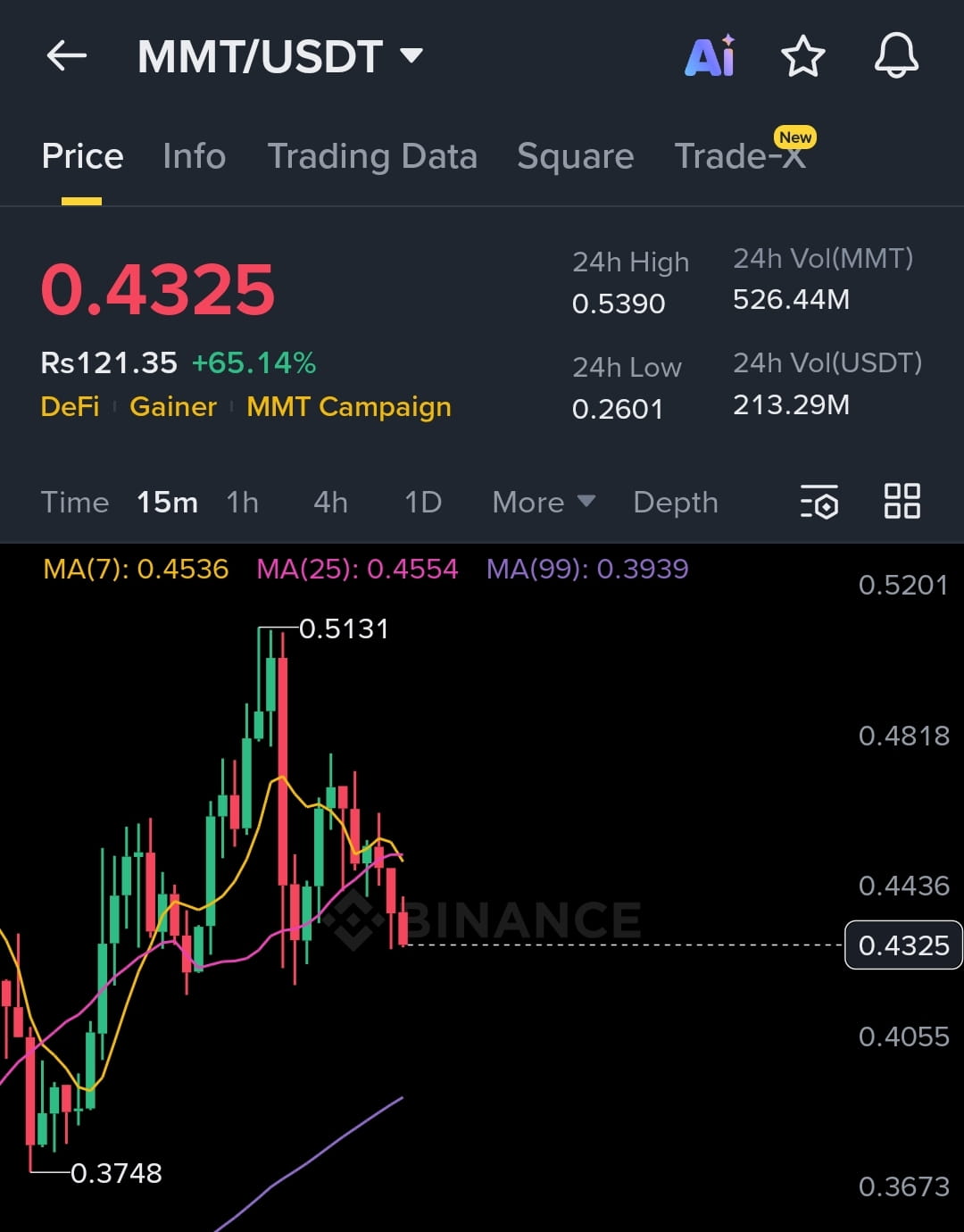This screenshot has width=964, height=1232.
Task: Tap the Gainer tag
Action: click(173, 407)
